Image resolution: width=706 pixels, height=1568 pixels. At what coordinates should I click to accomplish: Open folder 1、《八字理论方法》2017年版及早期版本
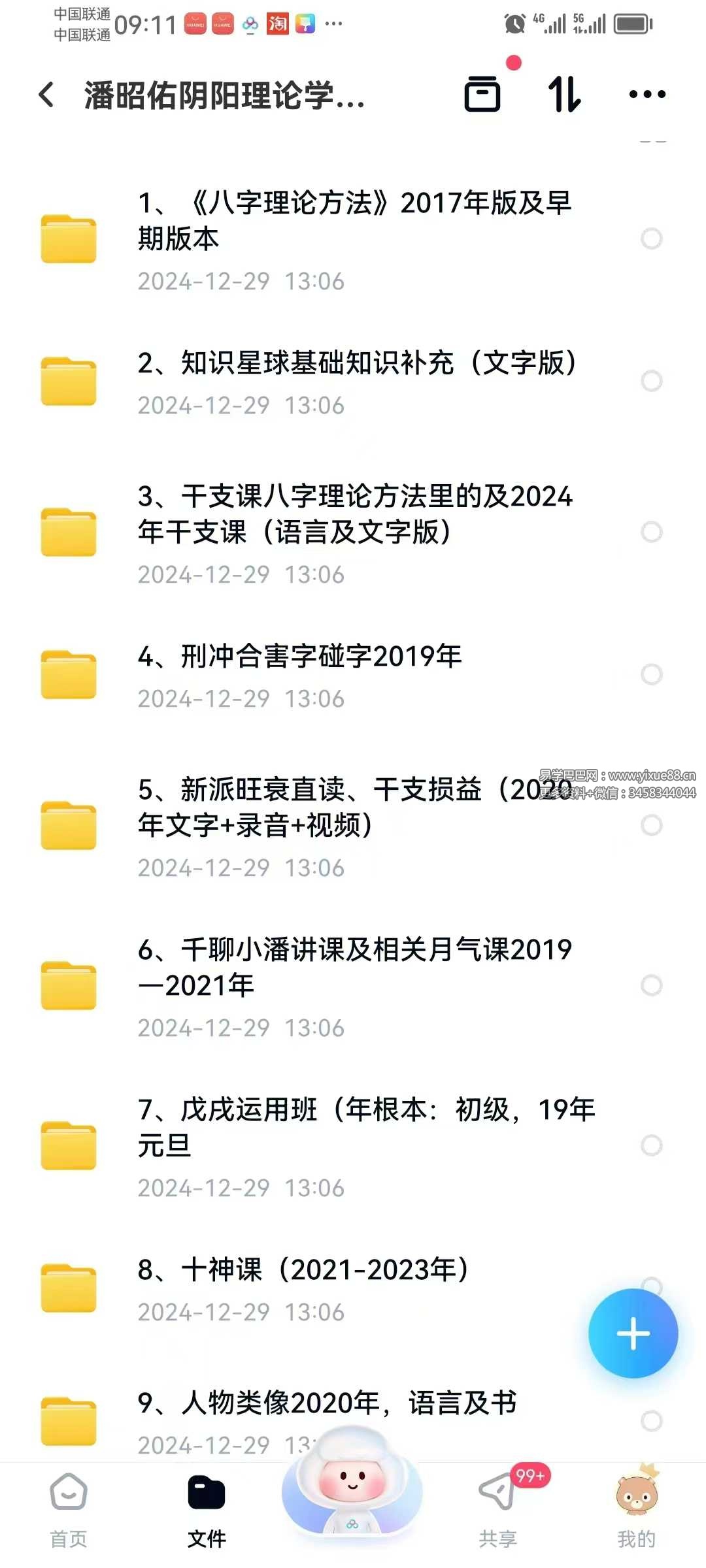coord(353,221)
